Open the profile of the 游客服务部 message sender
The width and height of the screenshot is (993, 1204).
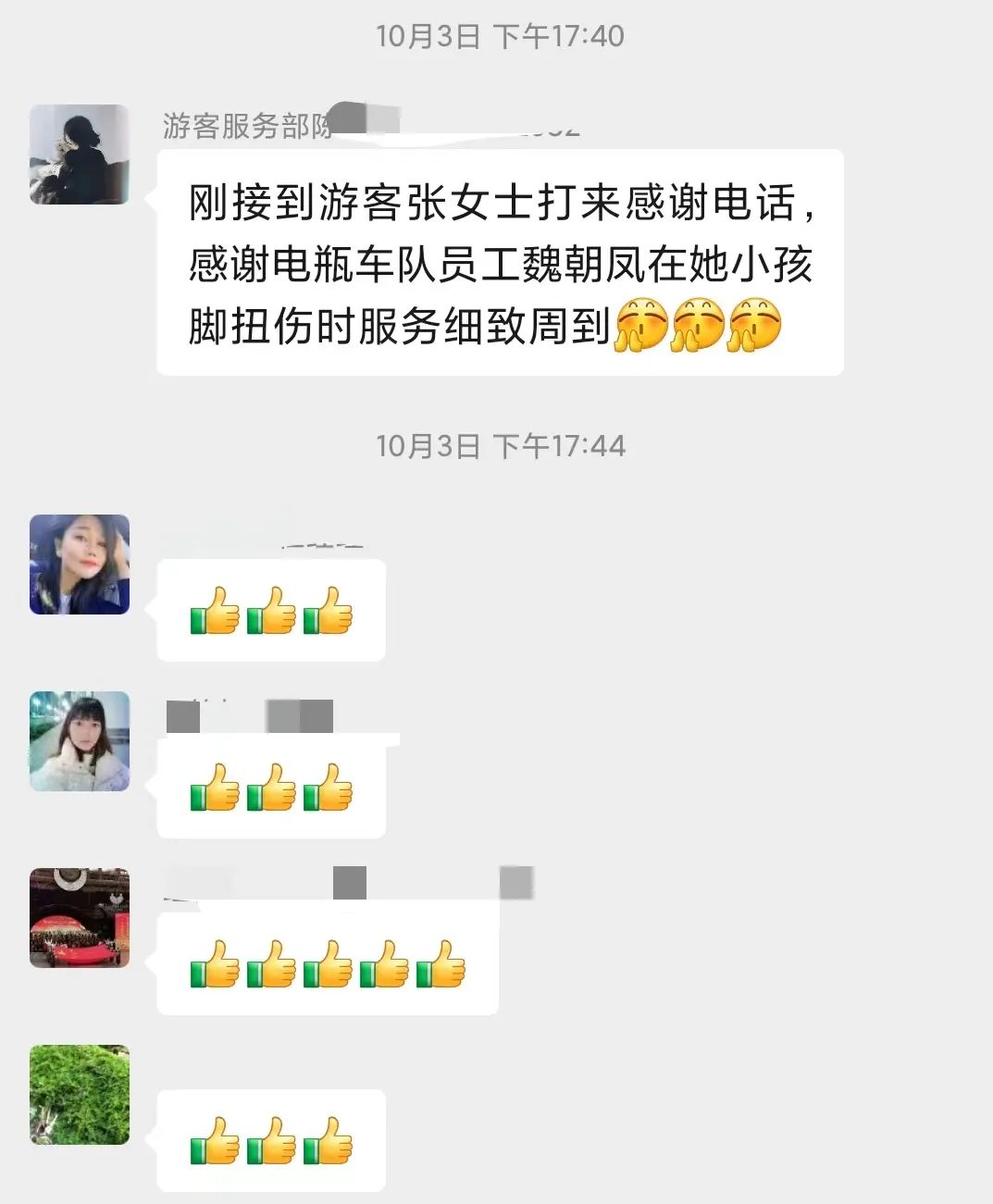pyautogui.click(x=80, y=155)
